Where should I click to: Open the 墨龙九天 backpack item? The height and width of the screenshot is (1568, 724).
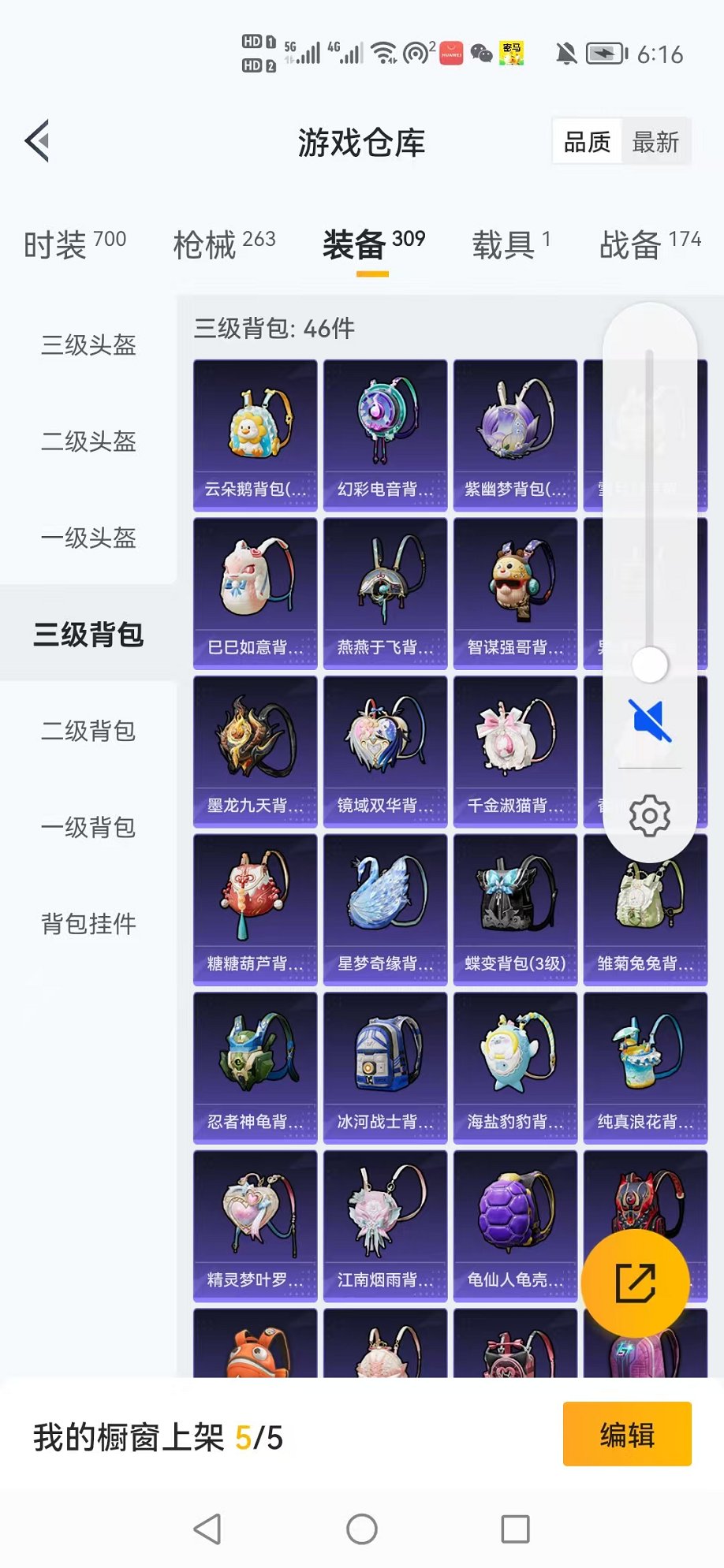[256, 751]
